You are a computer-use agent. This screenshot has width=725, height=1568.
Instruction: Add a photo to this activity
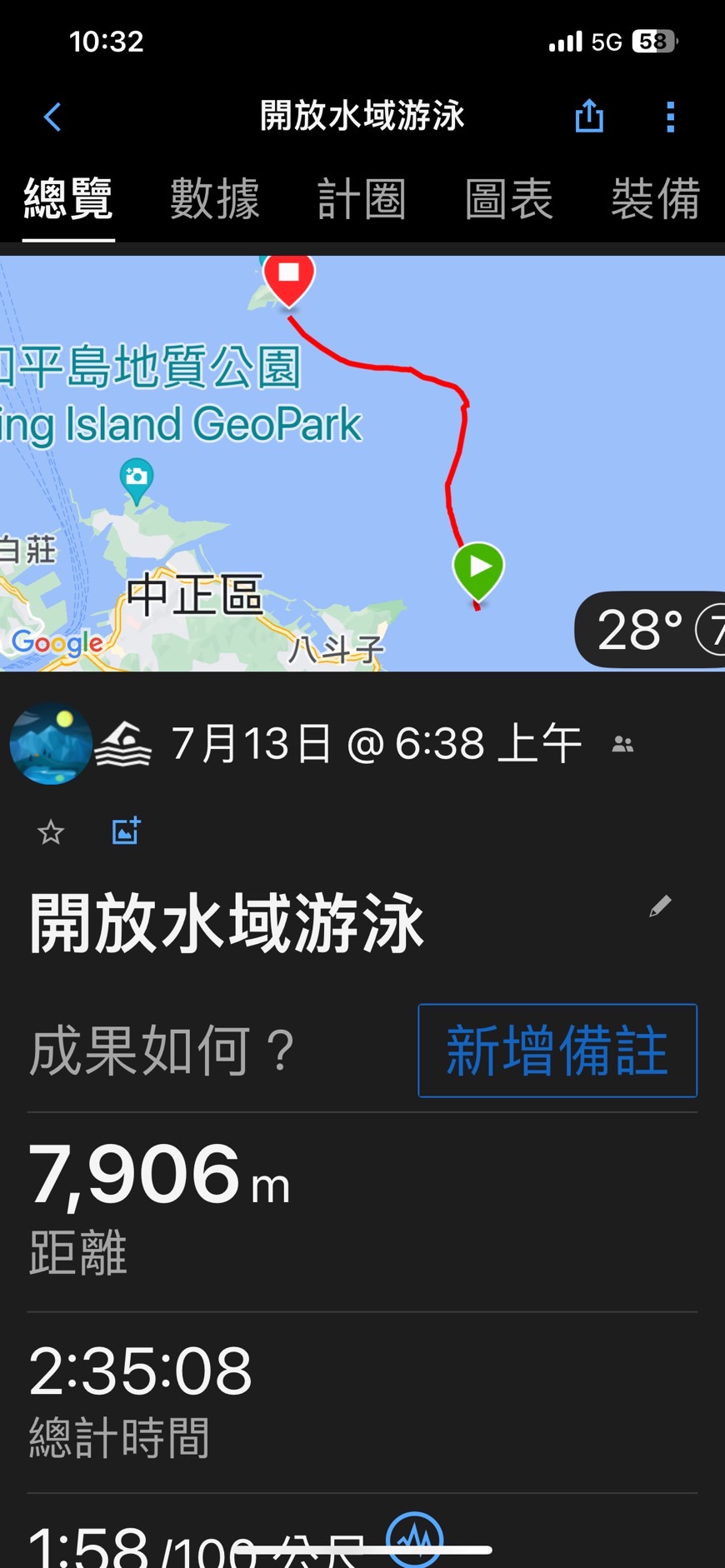(x=126, y=831)
